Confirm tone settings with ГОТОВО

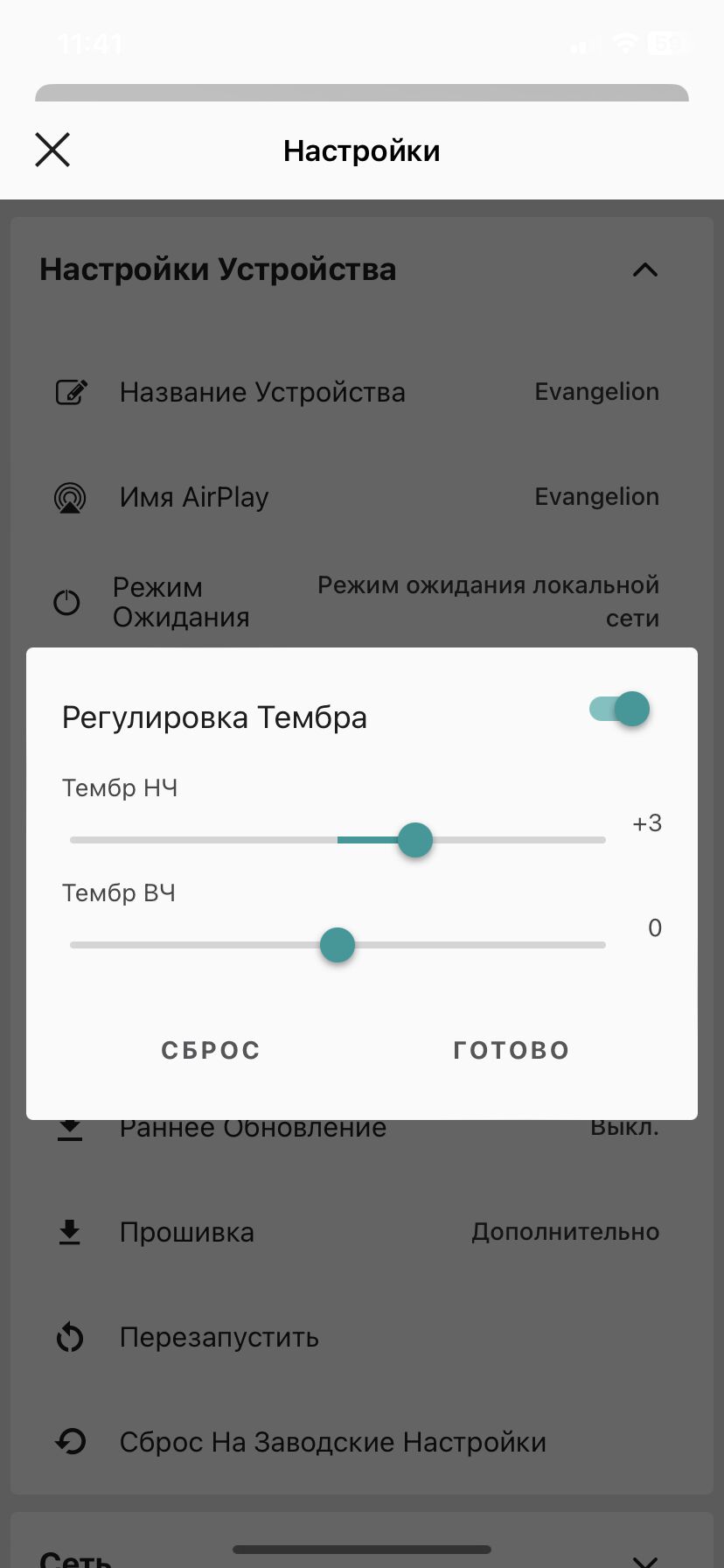click(512, 1050)
